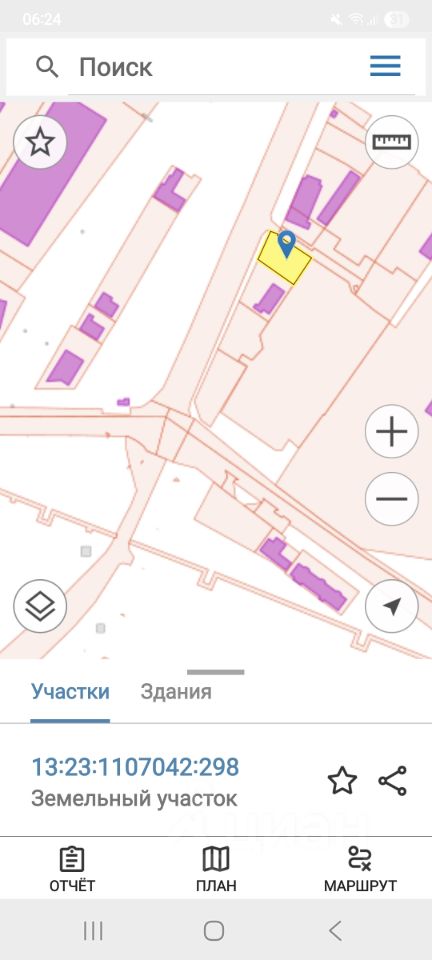This screenshot has height=960, width=432.
Task: Open the Отчёт report
Action: tap(72, 869)
